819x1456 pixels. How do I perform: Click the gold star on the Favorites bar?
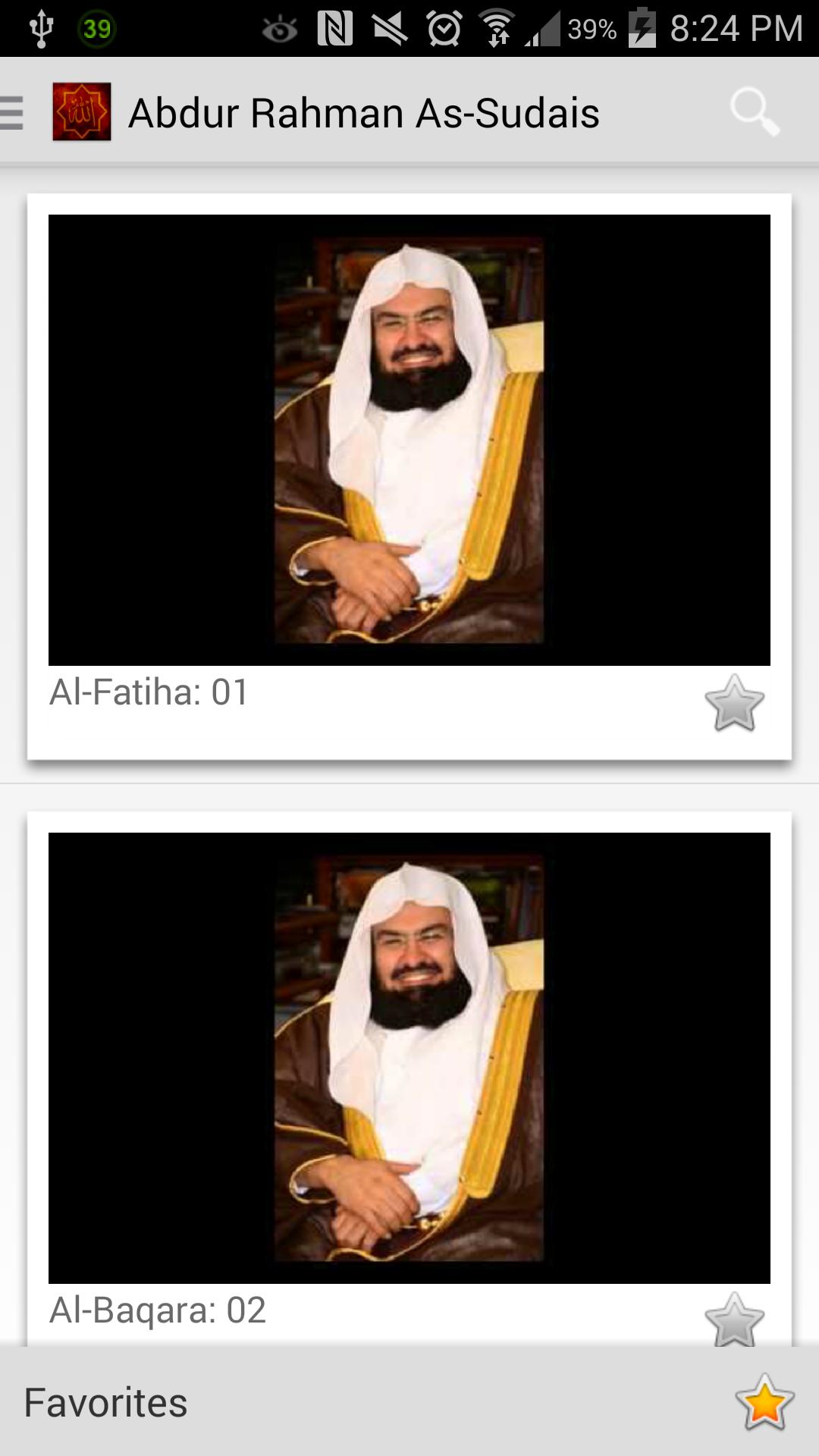point(765,1401)
